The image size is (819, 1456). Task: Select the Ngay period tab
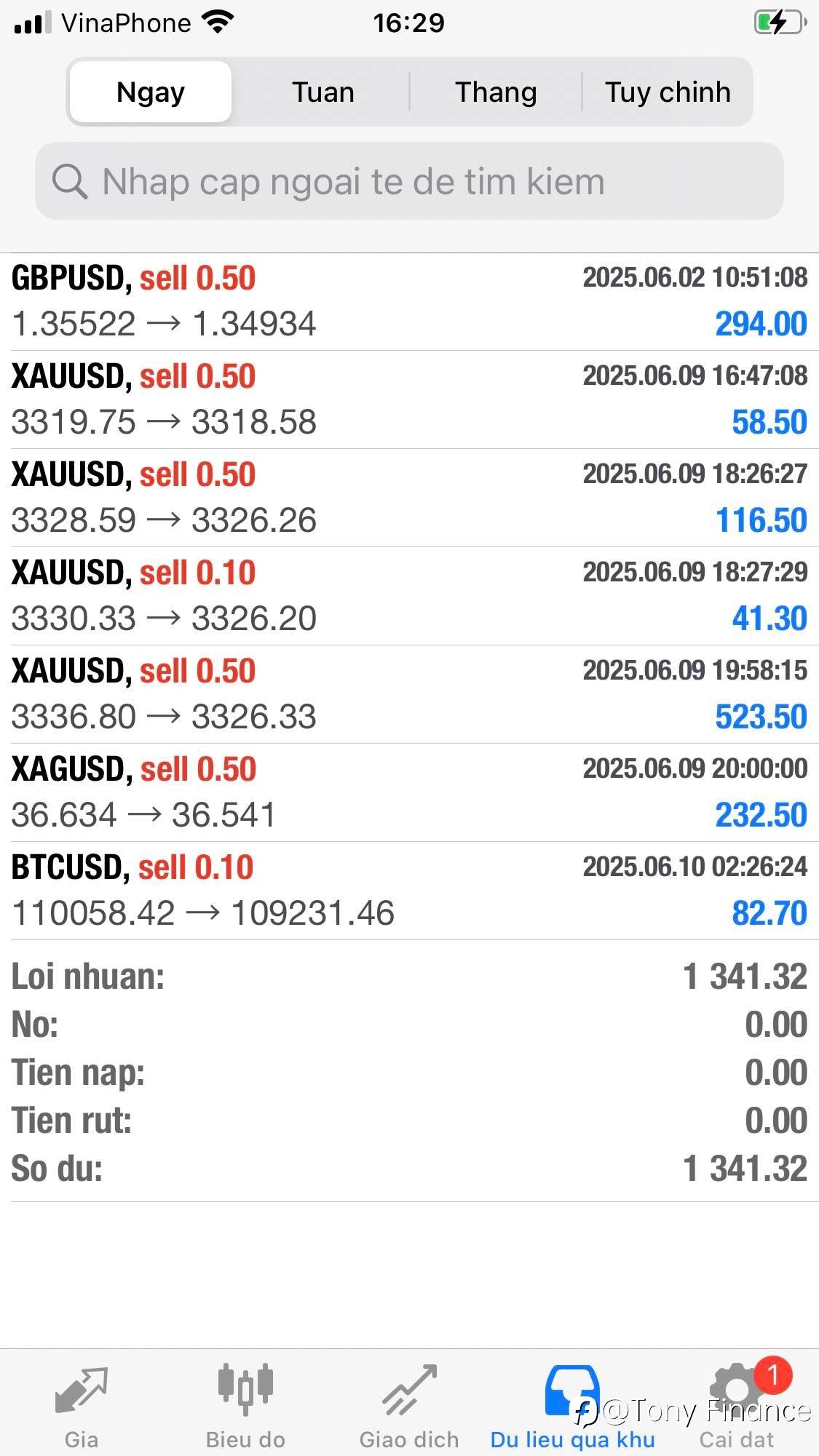click(x=151, y=92)
